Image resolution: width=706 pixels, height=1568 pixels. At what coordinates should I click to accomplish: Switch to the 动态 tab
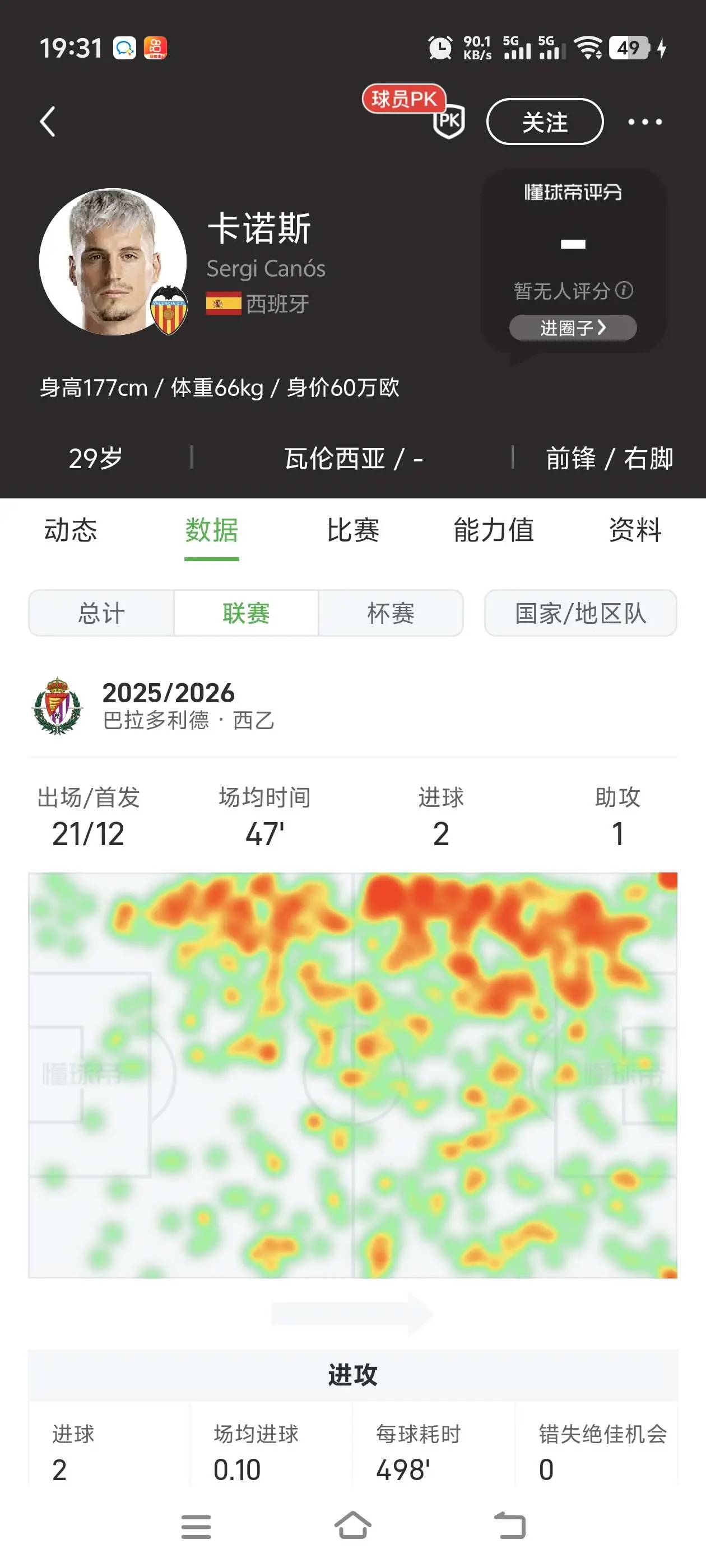point(71,530)
